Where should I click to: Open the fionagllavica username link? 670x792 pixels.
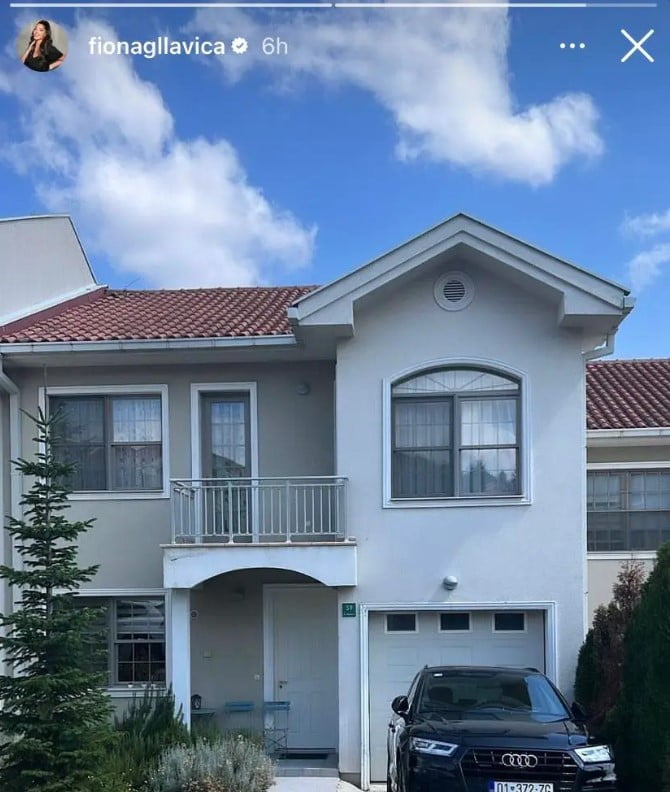coord(157,46)
